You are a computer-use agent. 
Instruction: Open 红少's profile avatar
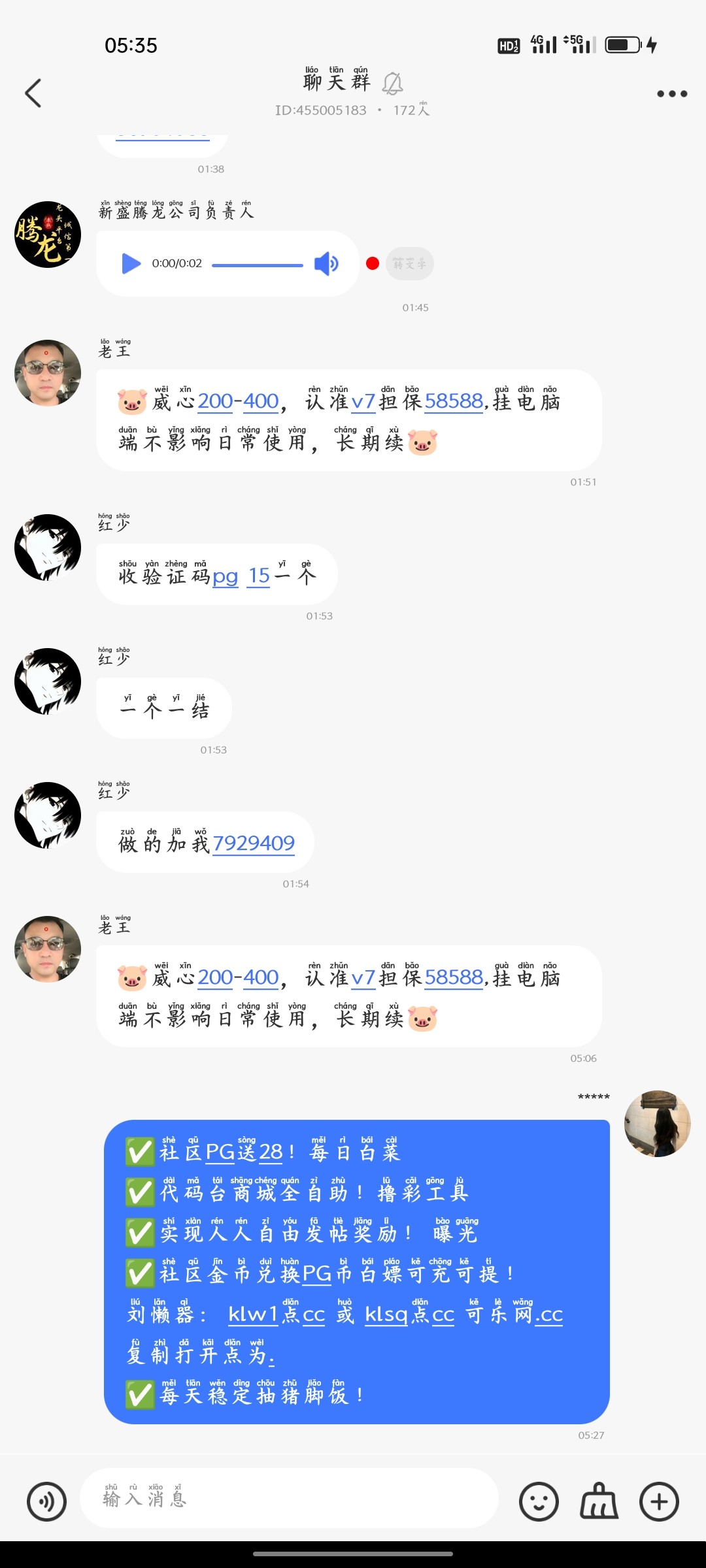click(x=46, y=547)
